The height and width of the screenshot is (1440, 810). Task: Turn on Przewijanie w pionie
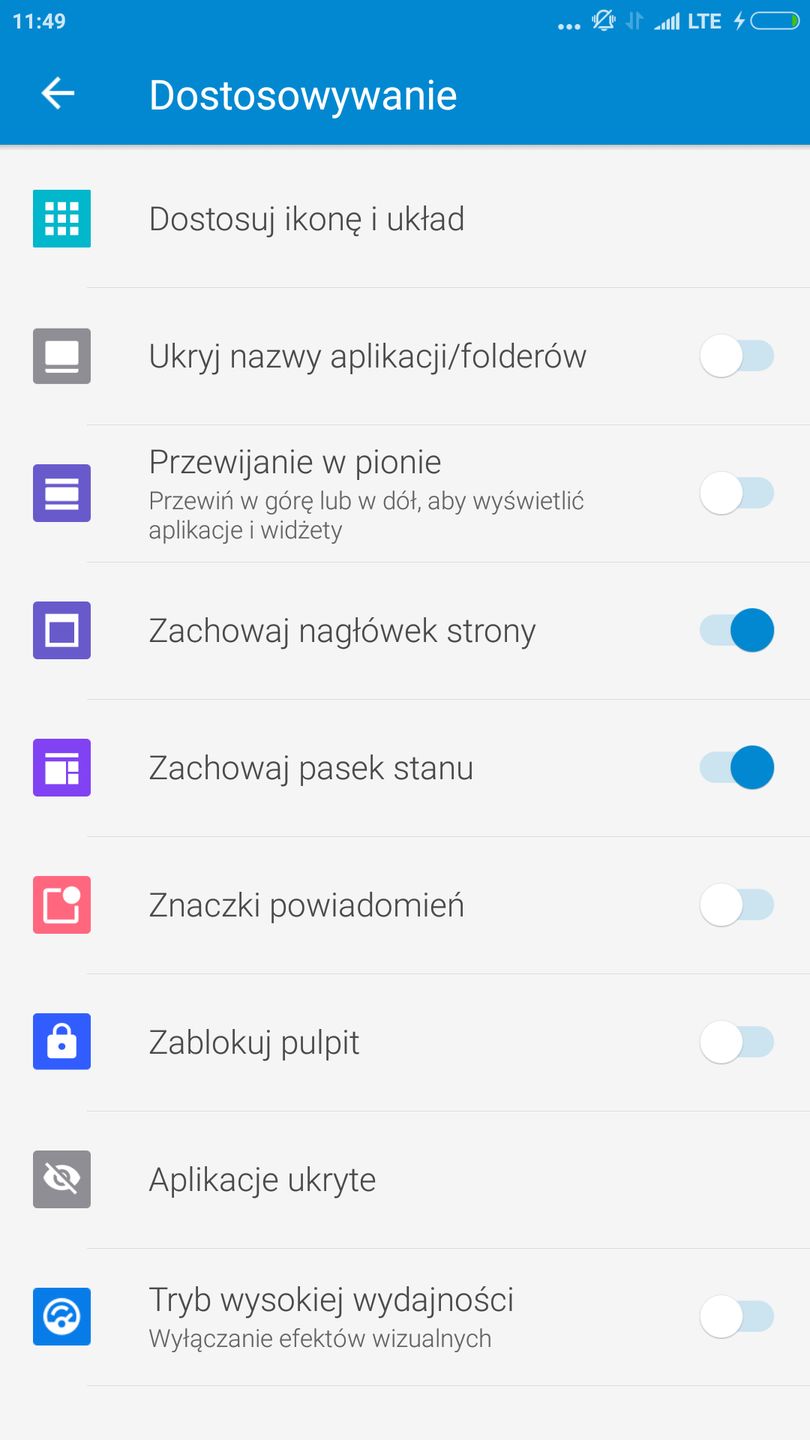tap(737, 493)
